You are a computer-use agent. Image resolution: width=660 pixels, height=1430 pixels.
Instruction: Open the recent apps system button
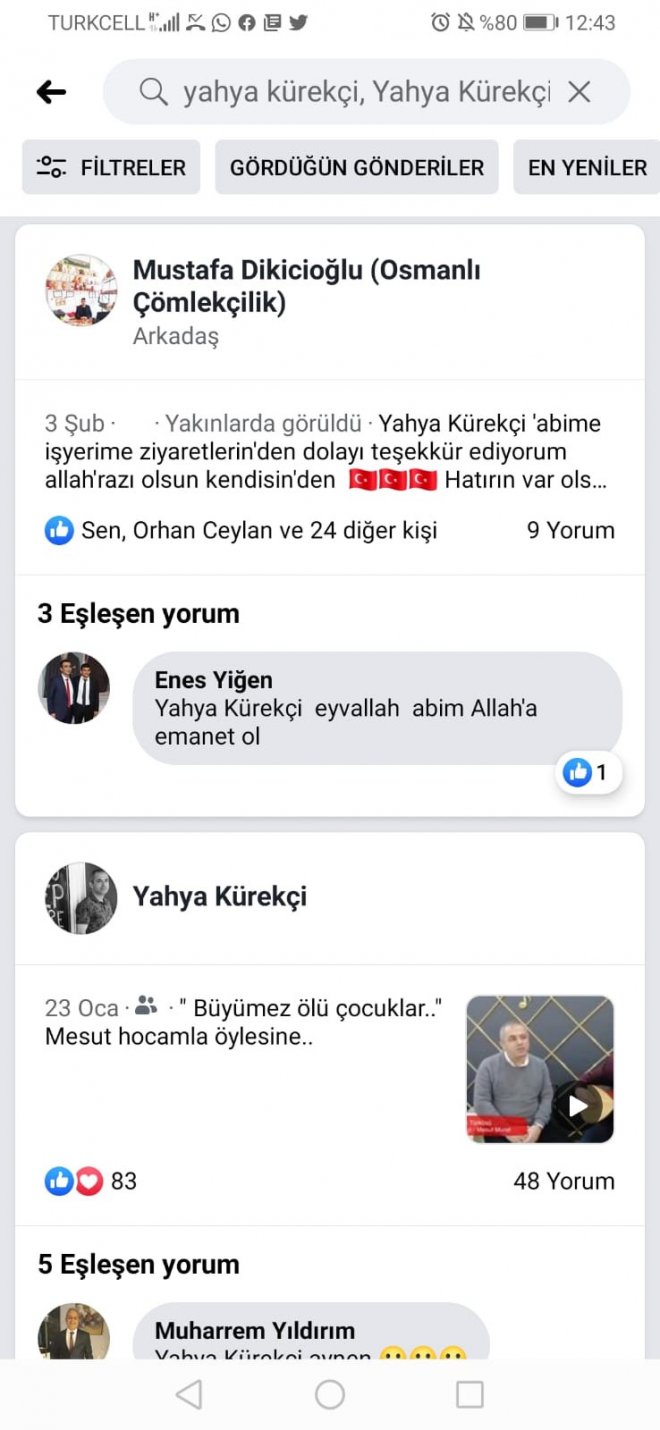469,1394
